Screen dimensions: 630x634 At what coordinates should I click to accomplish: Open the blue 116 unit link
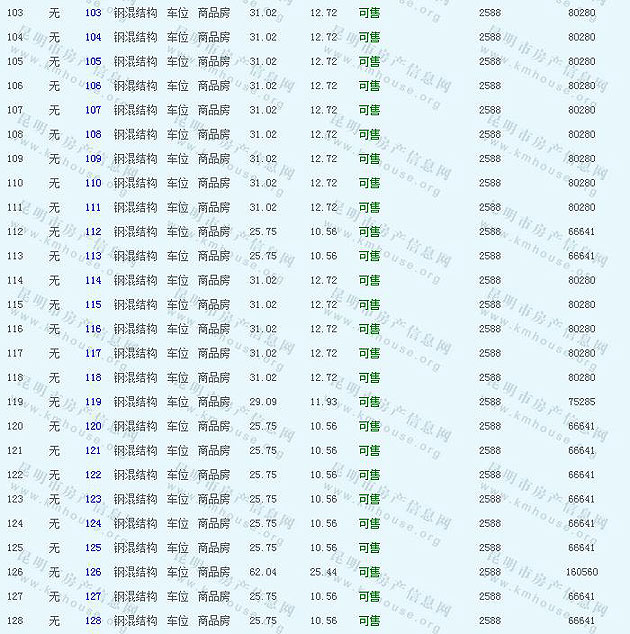point(93,329)
